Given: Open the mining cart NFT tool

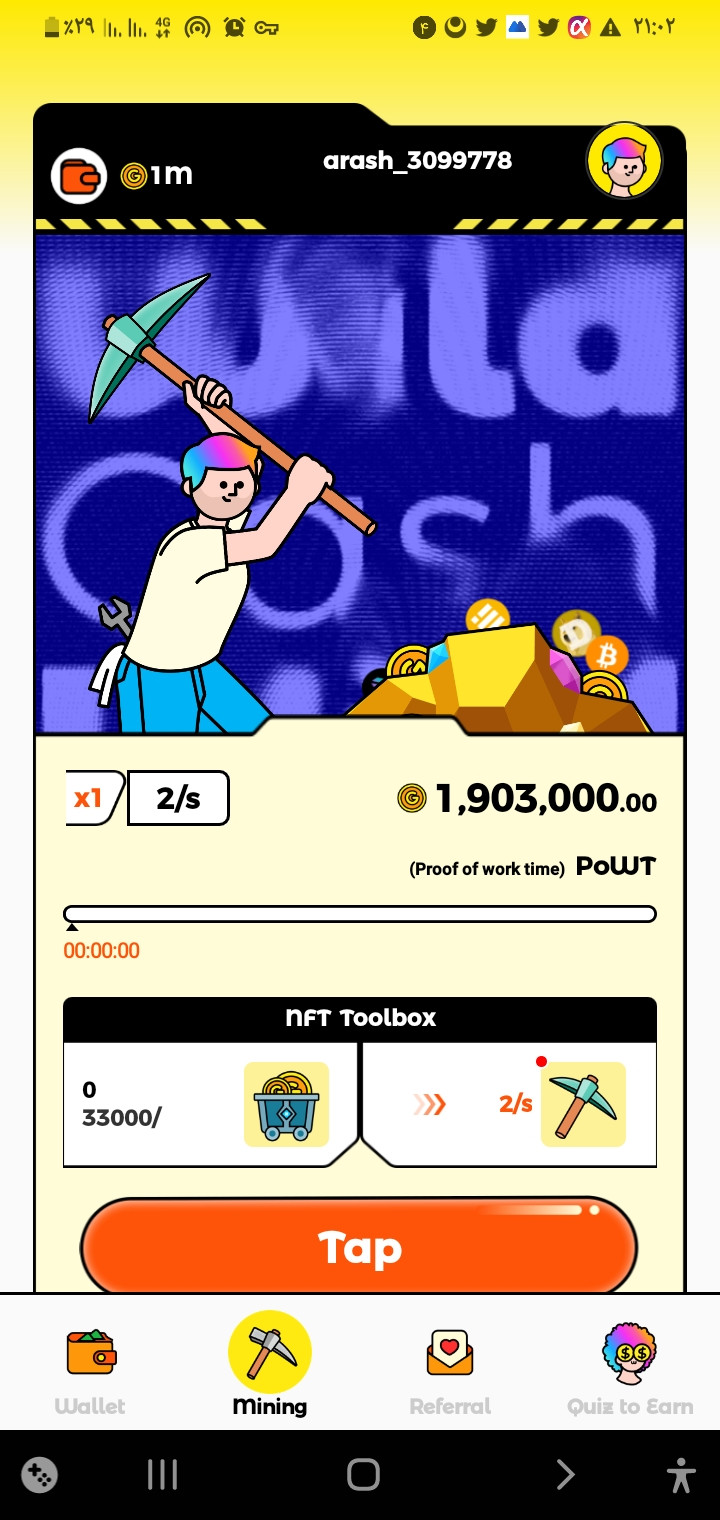Looking at the screenshot, I should [x=286, y=1104].
